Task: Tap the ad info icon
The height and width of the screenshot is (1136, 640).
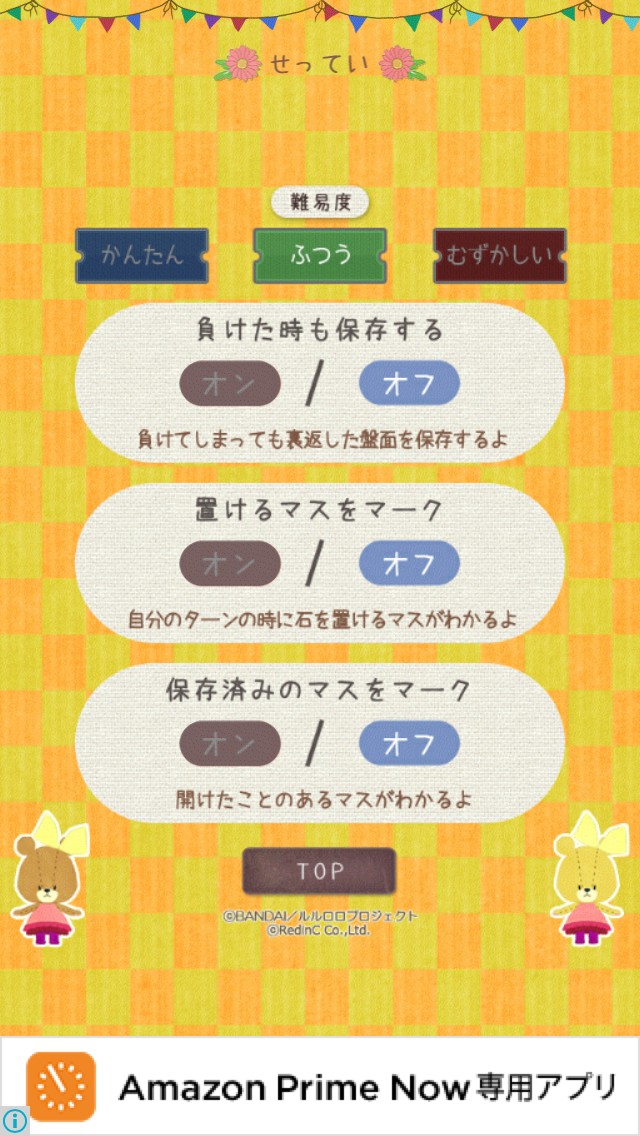Action: [15, 1121]
